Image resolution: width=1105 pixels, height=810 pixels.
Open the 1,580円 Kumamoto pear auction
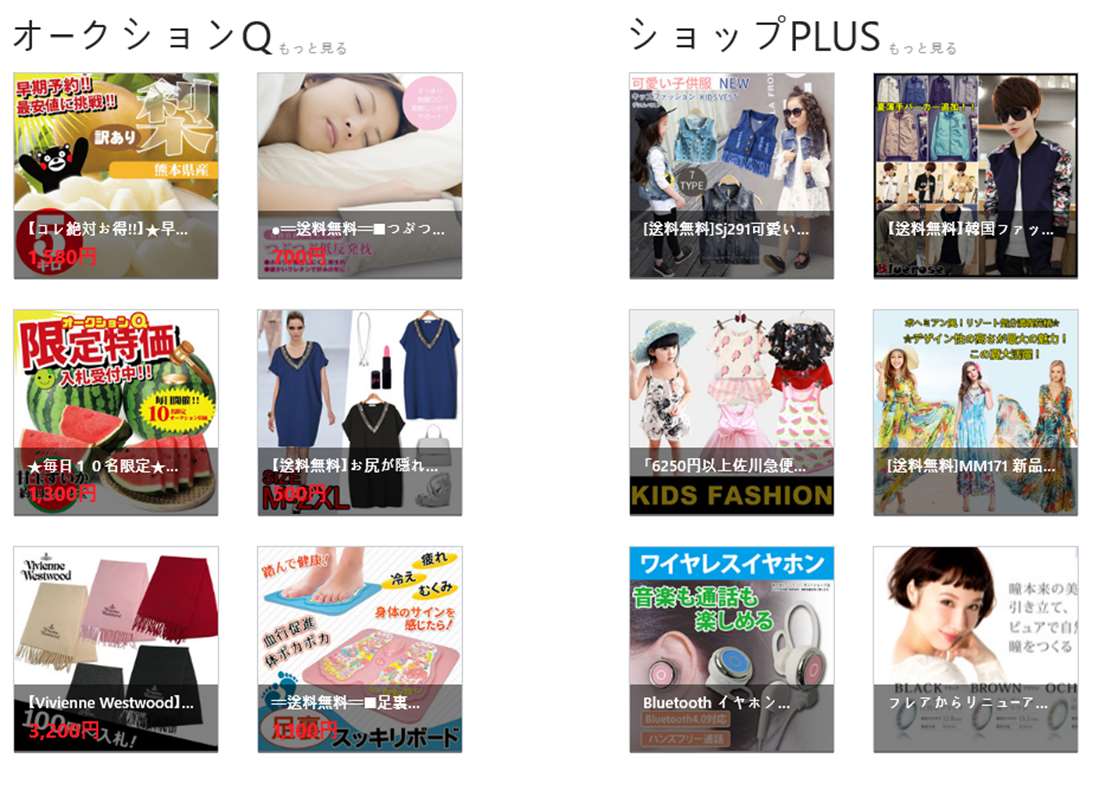[116, 176]
